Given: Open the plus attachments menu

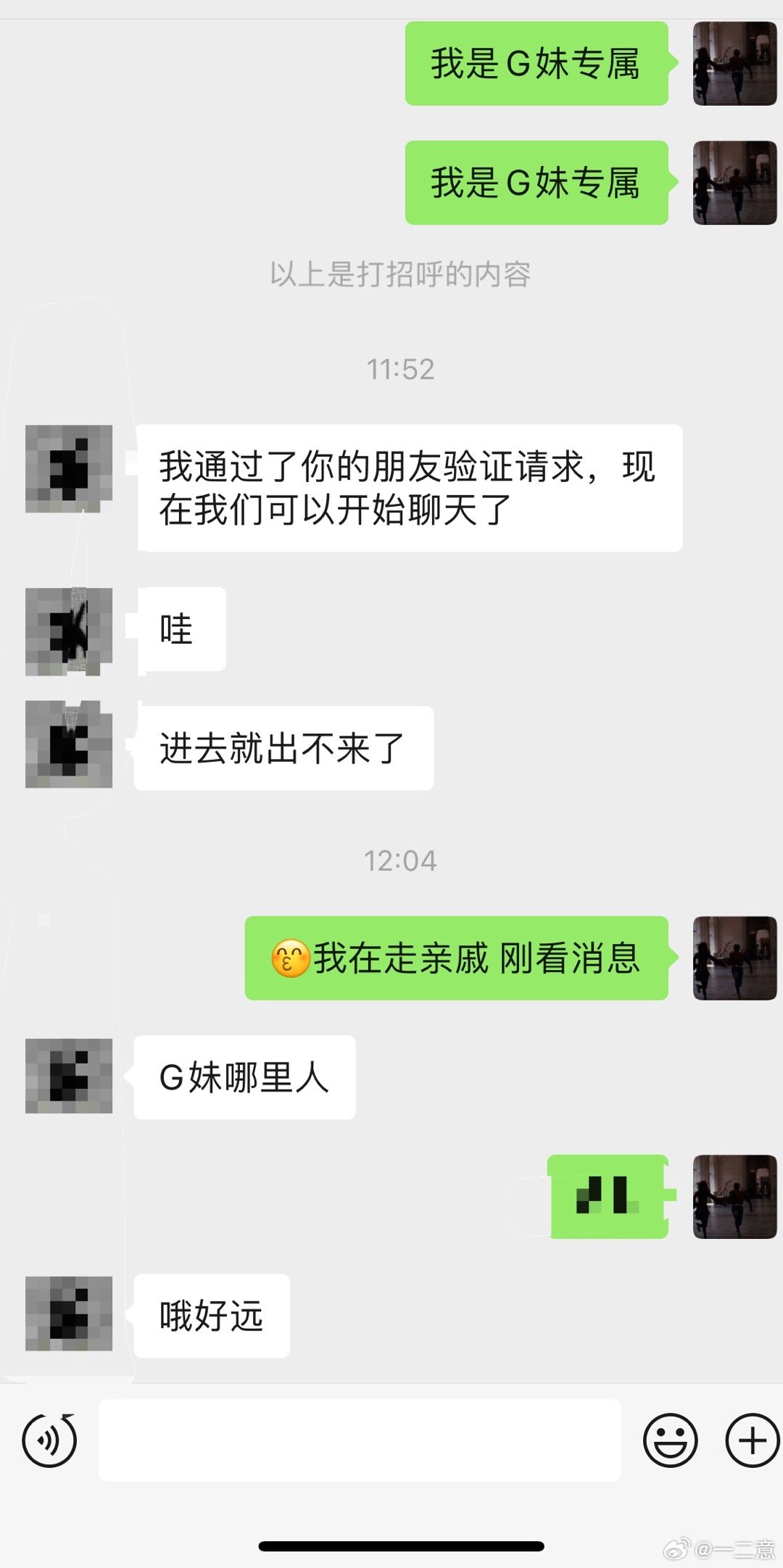Looking at the screenshot, I should click(x=752, y=1440).
